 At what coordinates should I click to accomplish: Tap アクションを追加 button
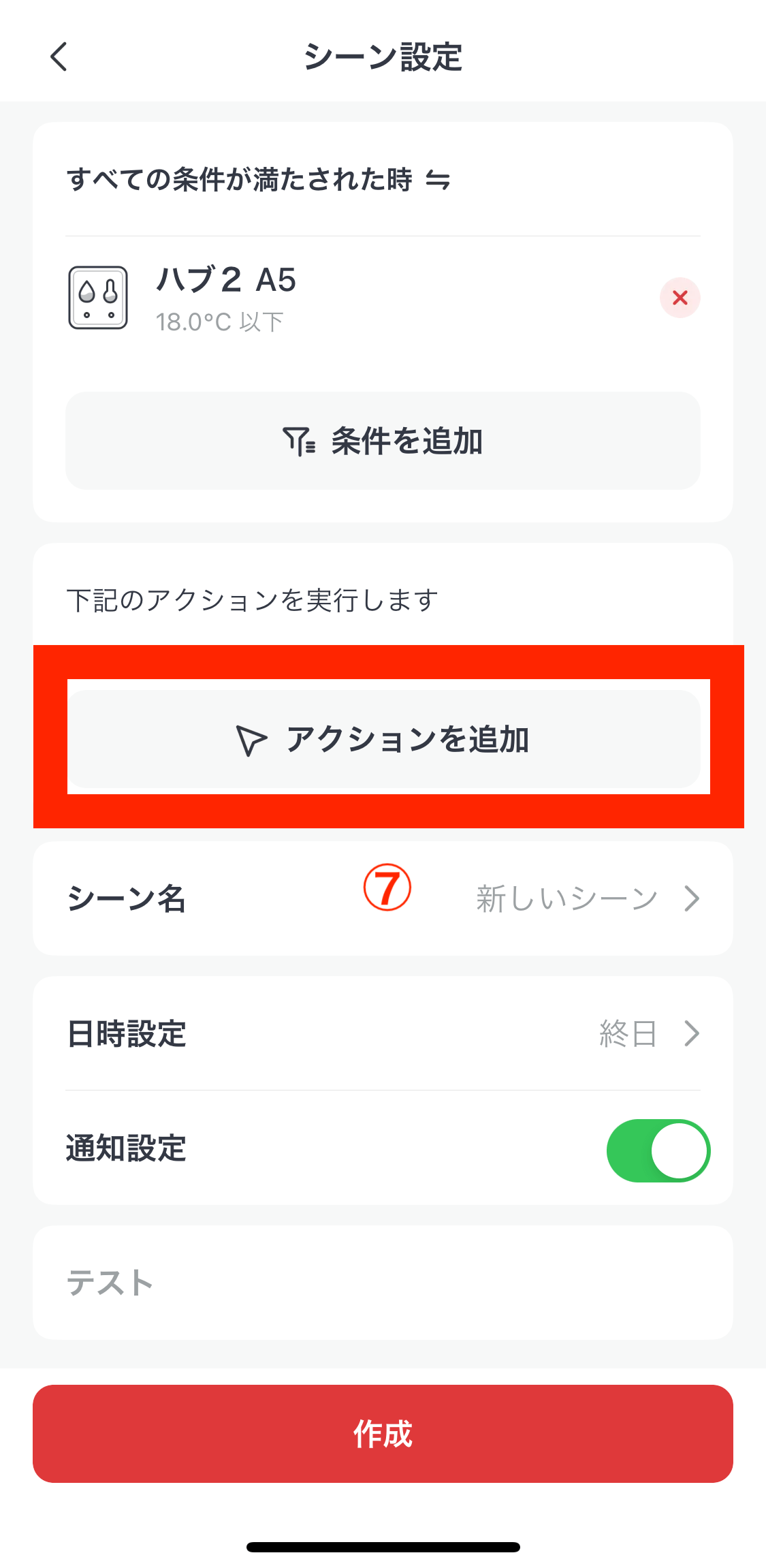click(383, 739)
